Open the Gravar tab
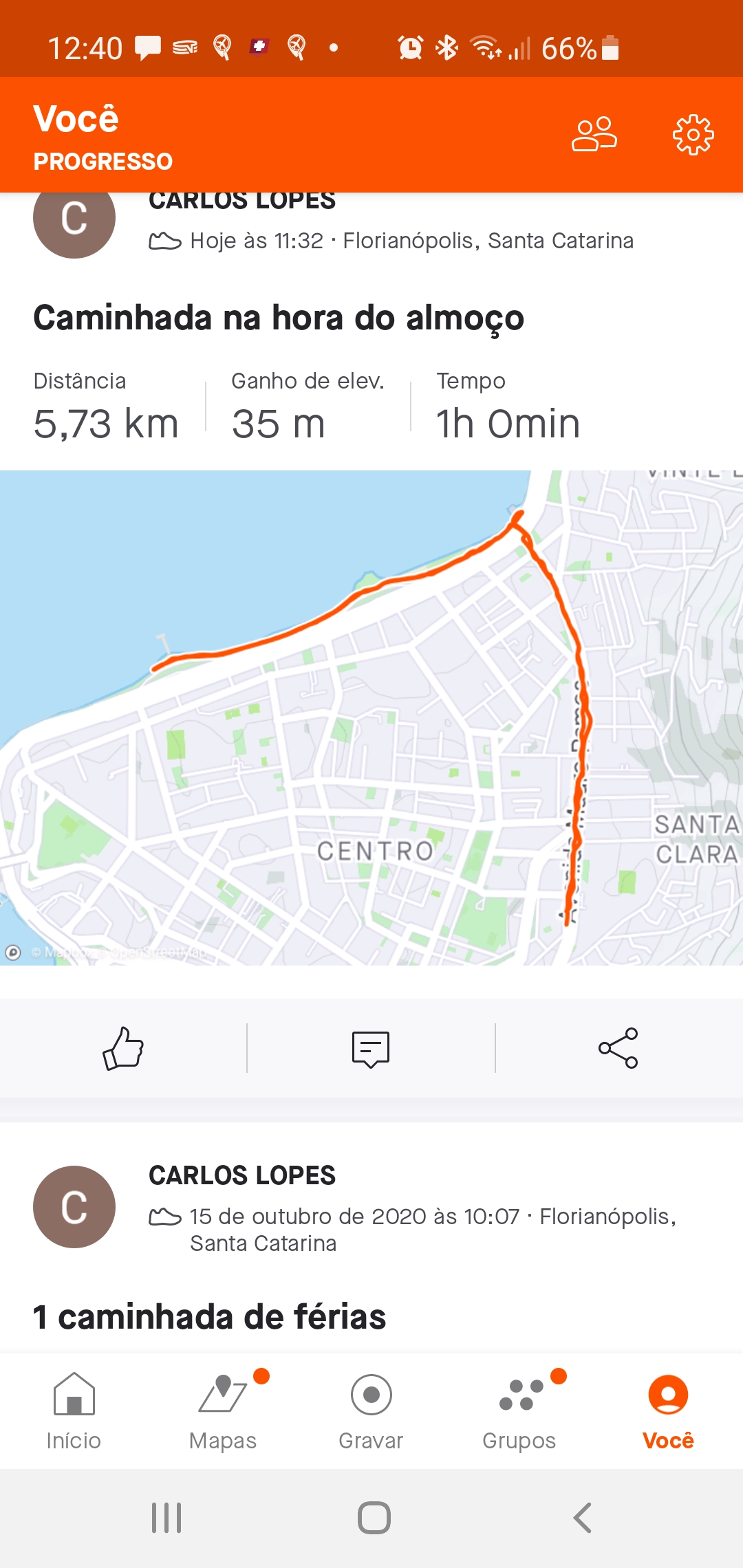 (371, 1411)
